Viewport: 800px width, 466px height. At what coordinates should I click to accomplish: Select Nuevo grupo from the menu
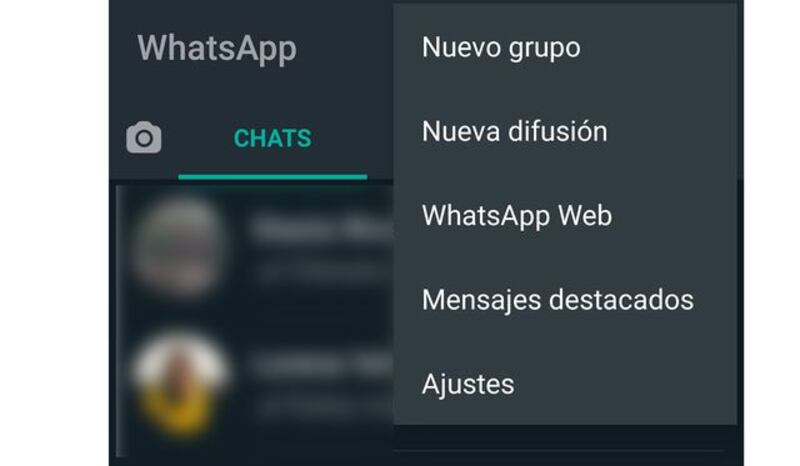point(501,48)
